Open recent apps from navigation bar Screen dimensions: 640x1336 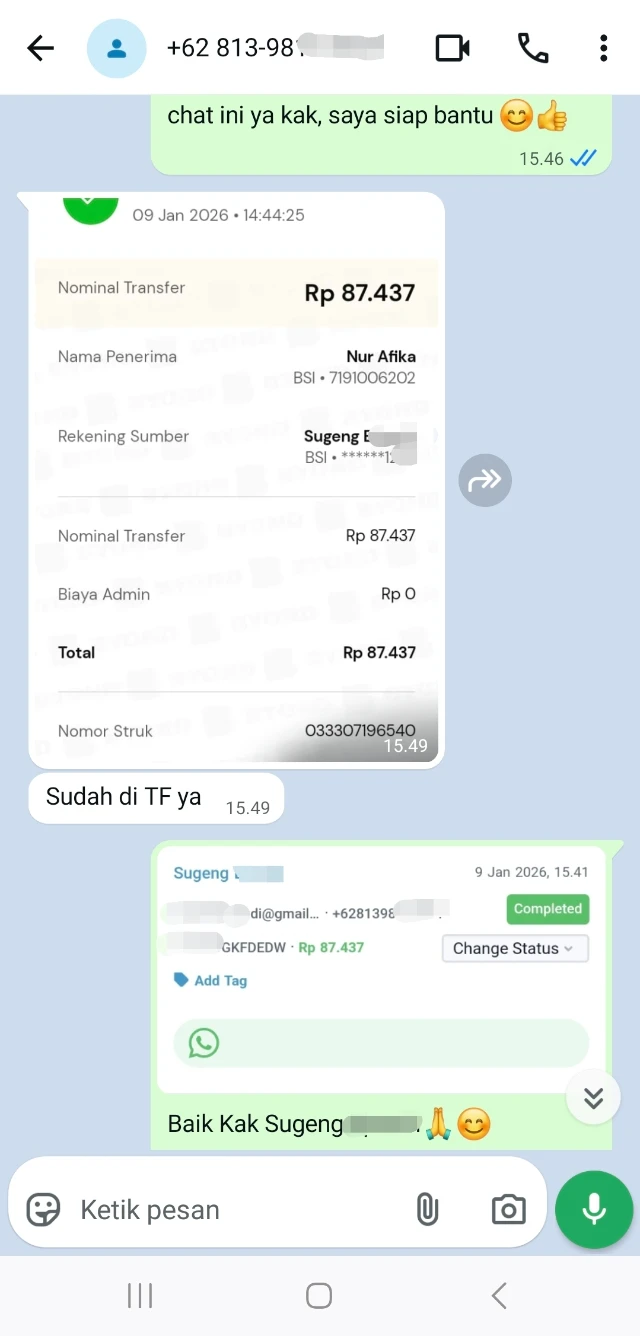tap(140, 1296)
